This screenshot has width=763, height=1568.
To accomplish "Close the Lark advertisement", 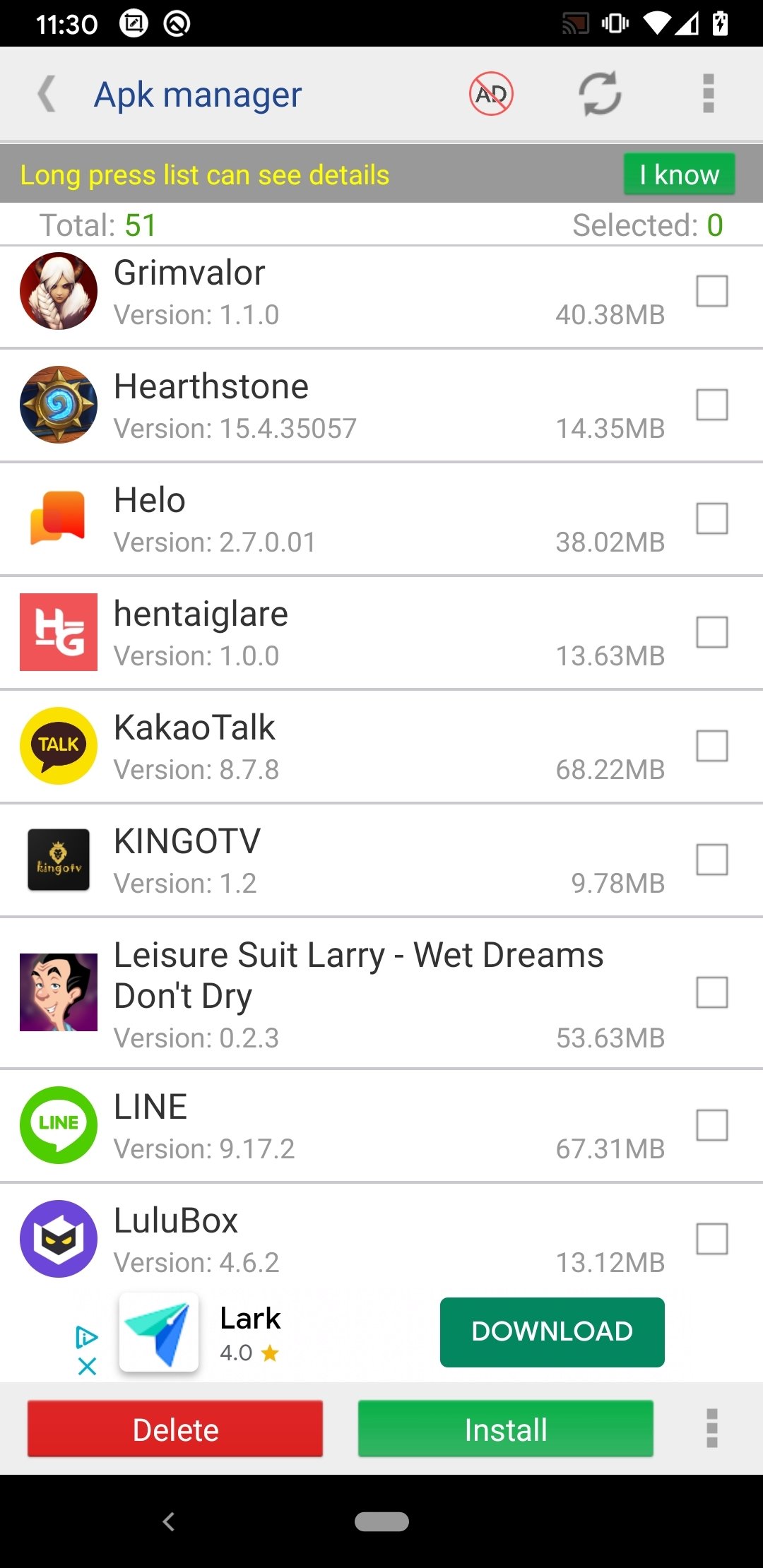I will coord(87,1367).
